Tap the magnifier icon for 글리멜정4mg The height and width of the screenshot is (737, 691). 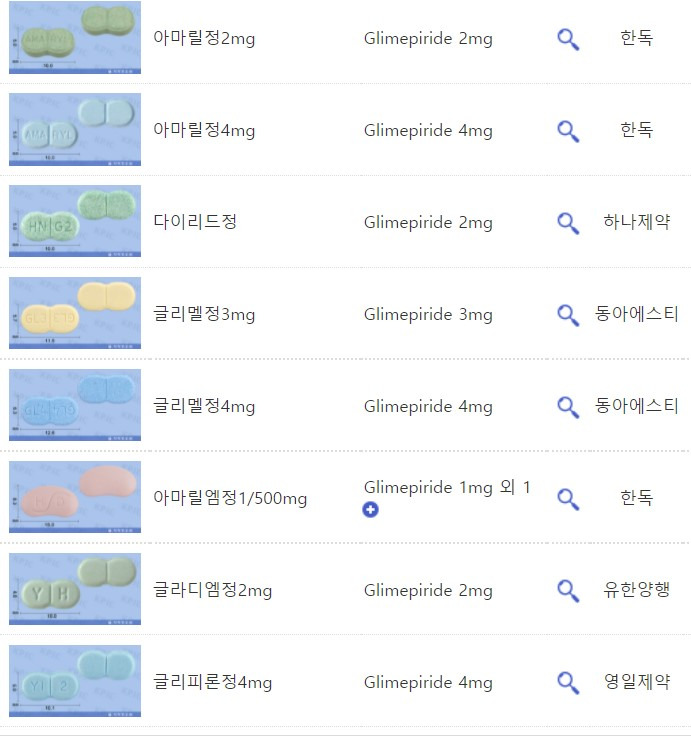[x=567, y=407]
